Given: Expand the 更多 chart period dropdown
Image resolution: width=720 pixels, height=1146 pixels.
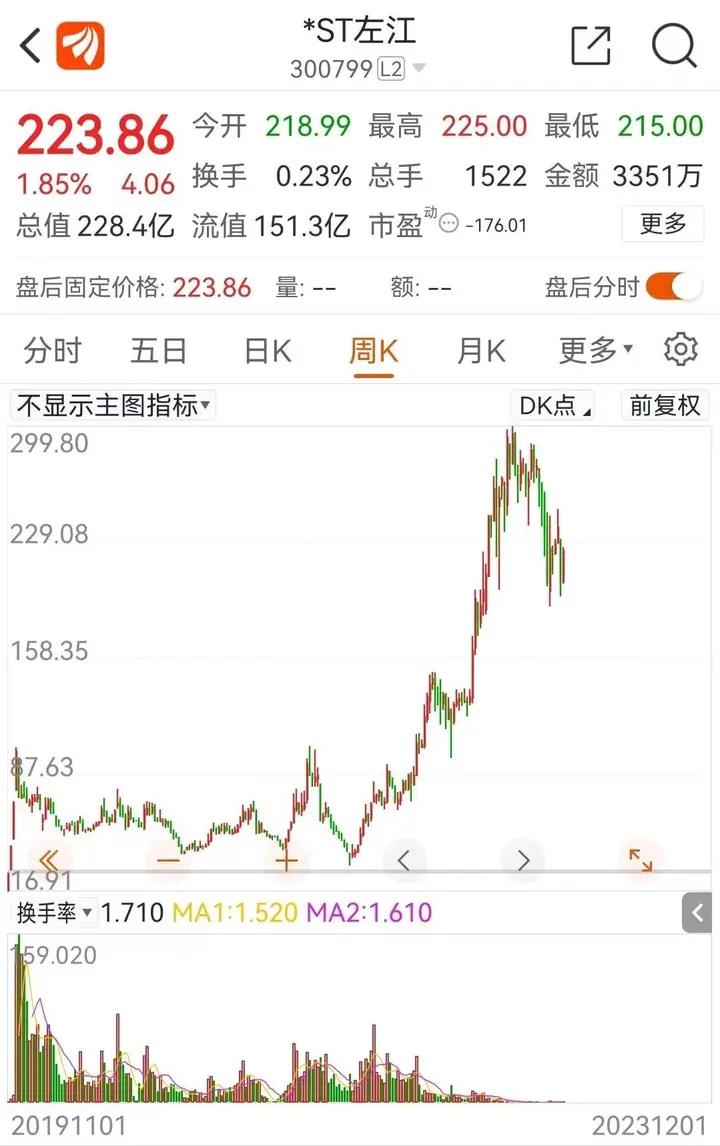Looking at the screenshot, I should (596, 350).
